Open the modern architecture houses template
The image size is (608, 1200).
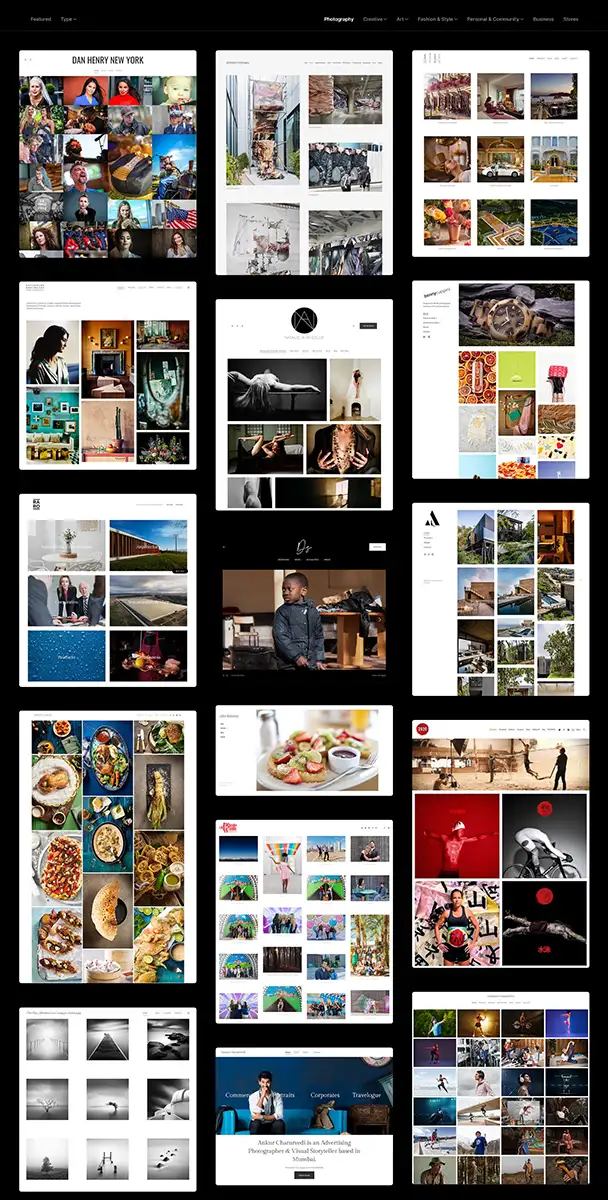(x=500, y=598)
